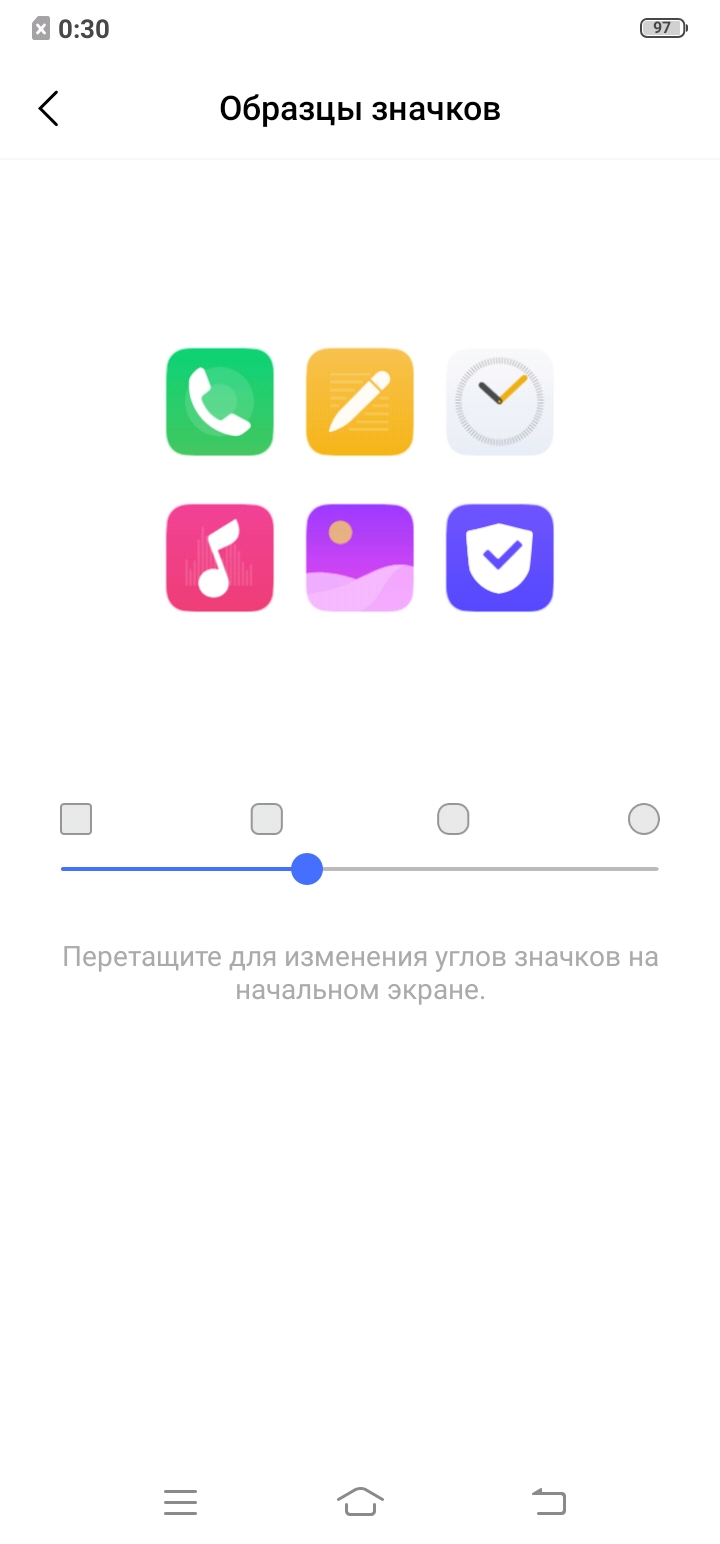Select the yellow Notes sample icon
Screen dimensions: 720x1544
pos(359,401)
